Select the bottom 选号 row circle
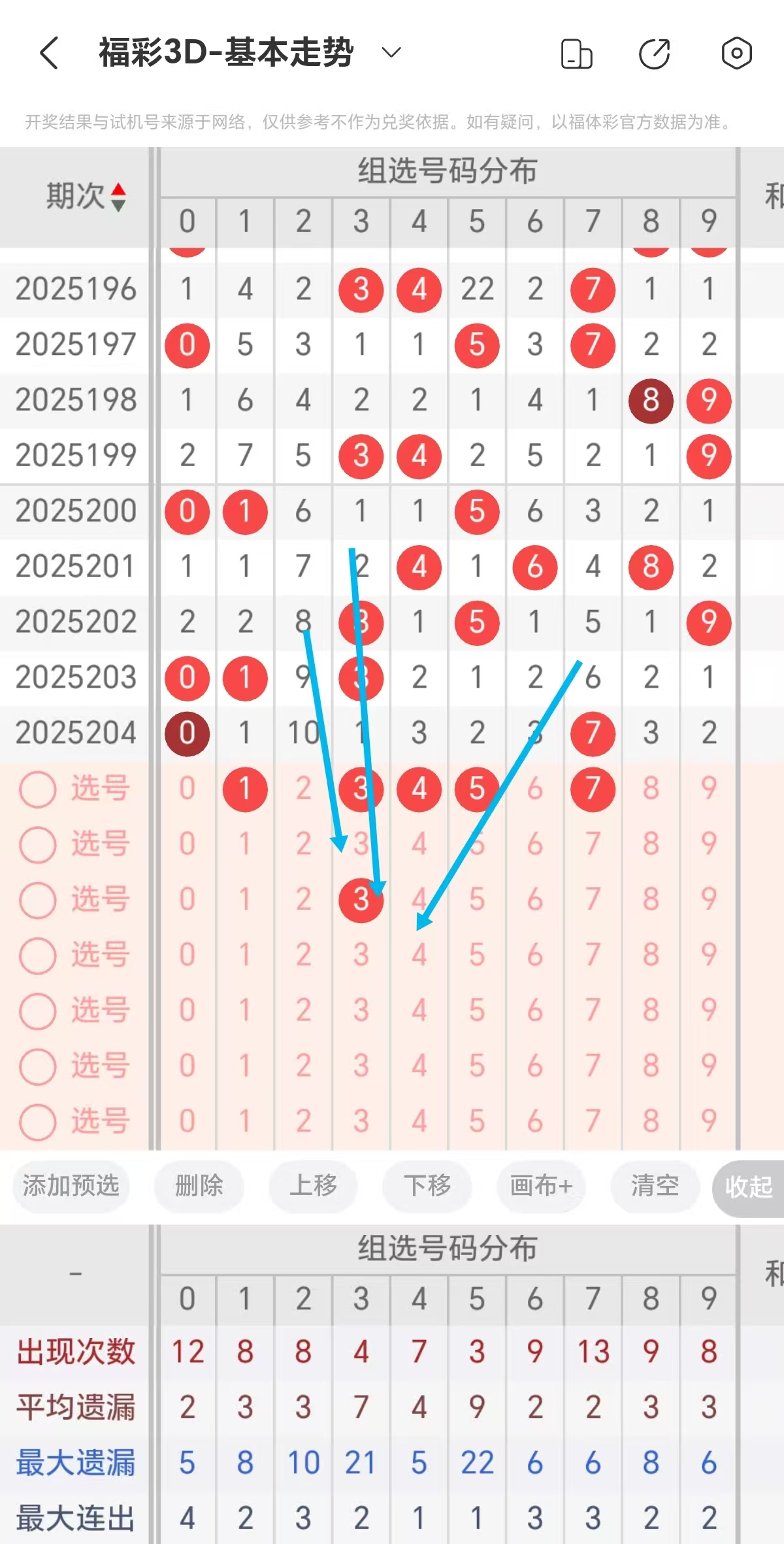Viewport: 784px width, 1544px height. pos(37,1122)
